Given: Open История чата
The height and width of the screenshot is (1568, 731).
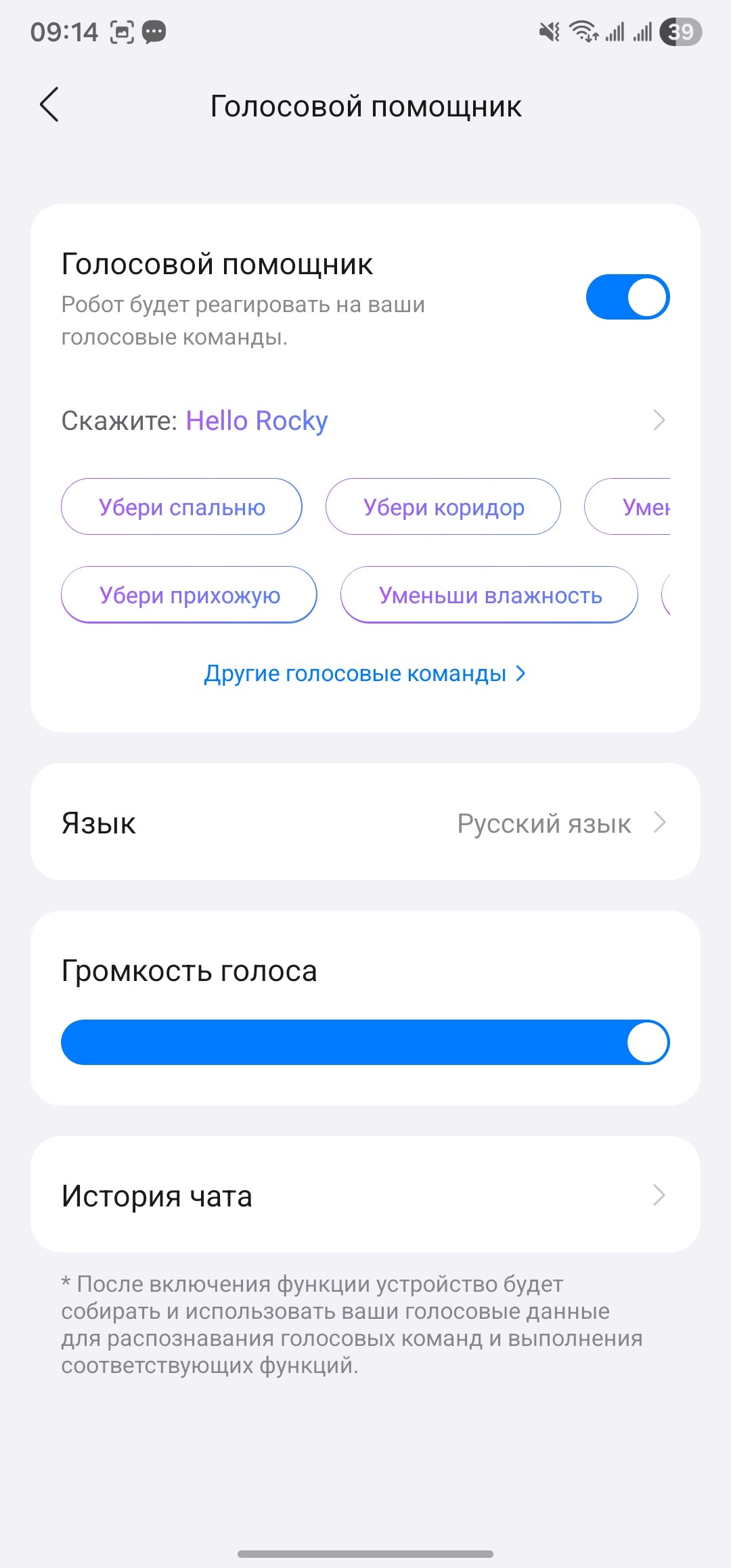Looking at the screenshot, I should click(x=365, y=1195).
